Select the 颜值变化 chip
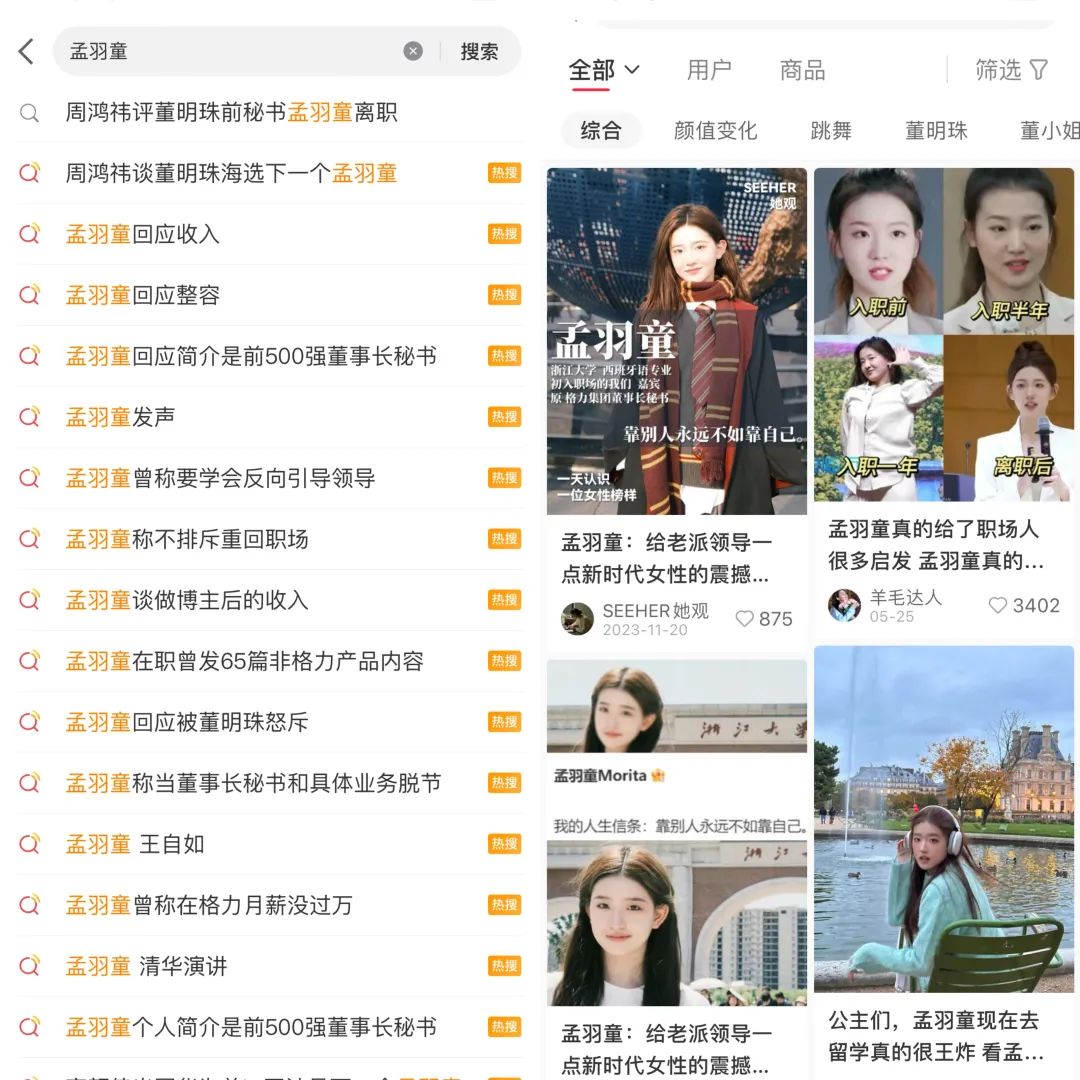This screenshot has height=1080, width=1080. [715, 131]
